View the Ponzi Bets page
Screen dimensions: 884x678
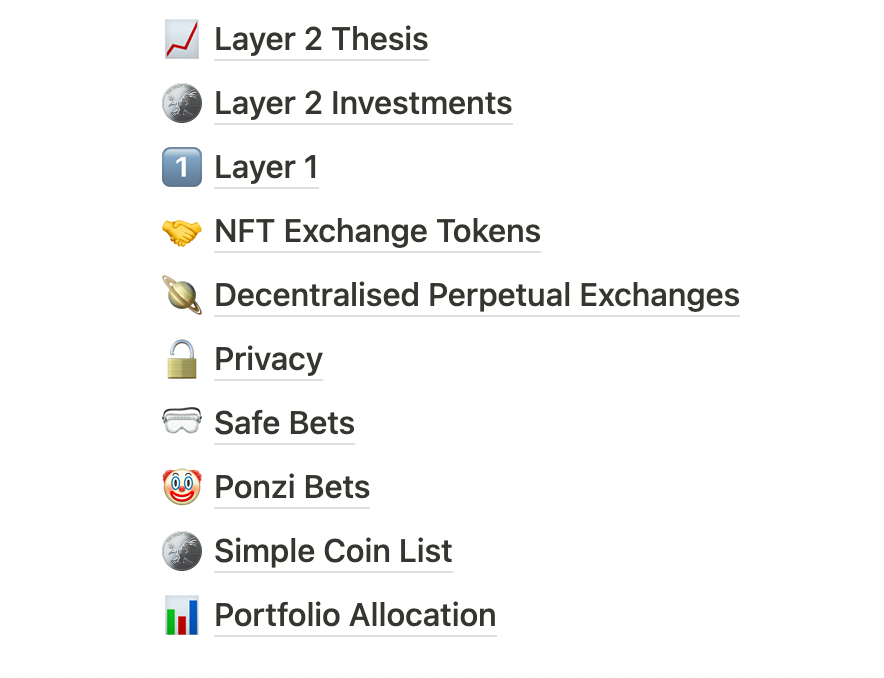coord(292,488)
